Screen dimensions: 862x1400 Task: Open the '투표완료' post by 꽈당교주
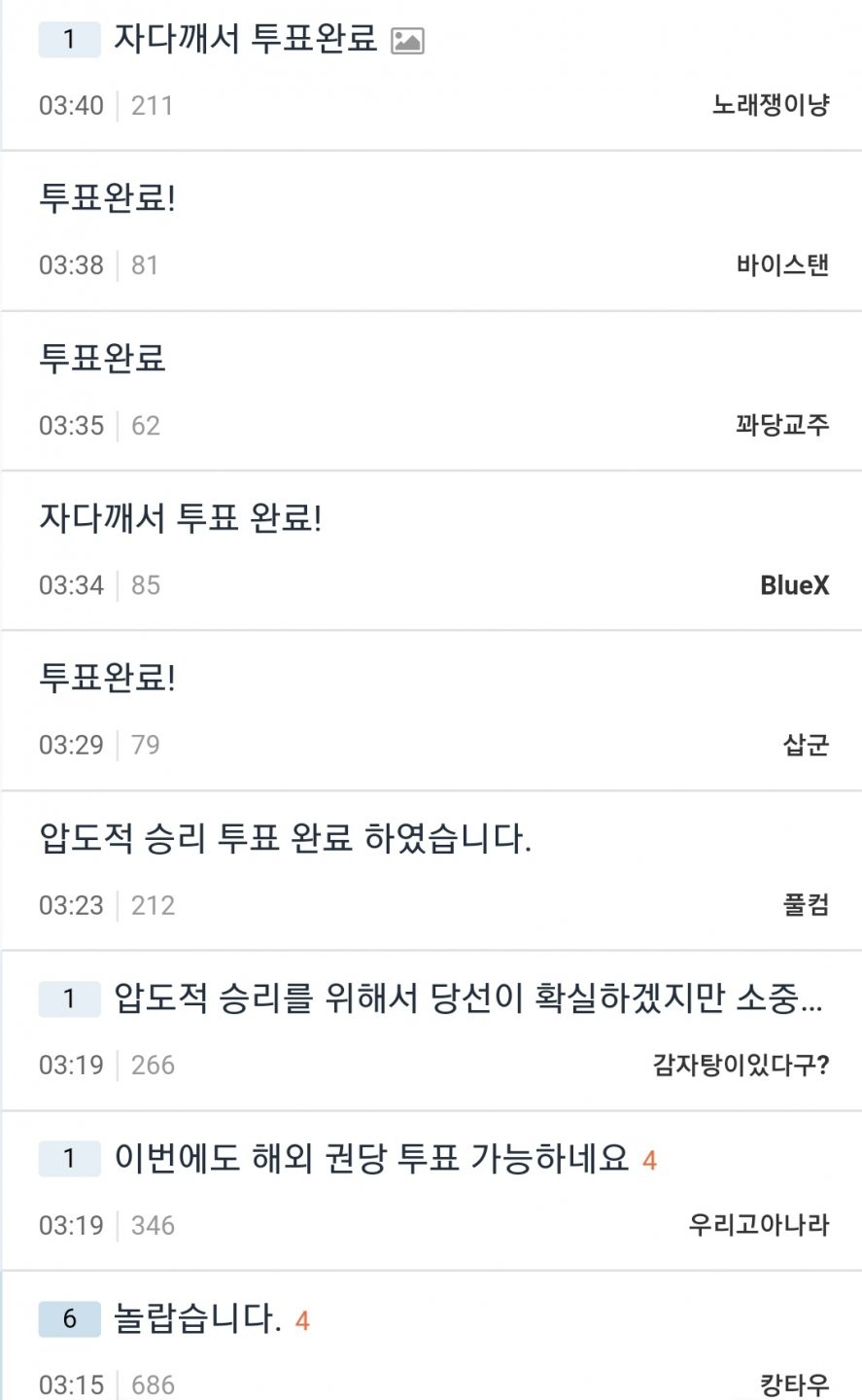102,359
